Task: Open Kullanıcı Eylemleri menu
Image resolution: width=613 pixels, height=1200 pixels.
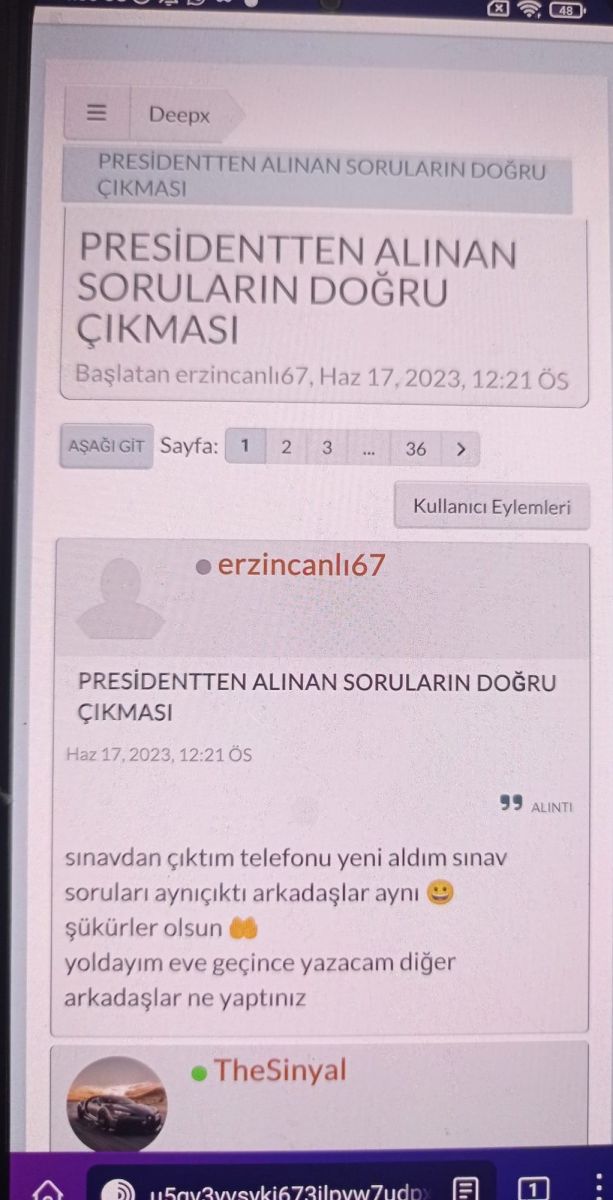Action: 491,506
